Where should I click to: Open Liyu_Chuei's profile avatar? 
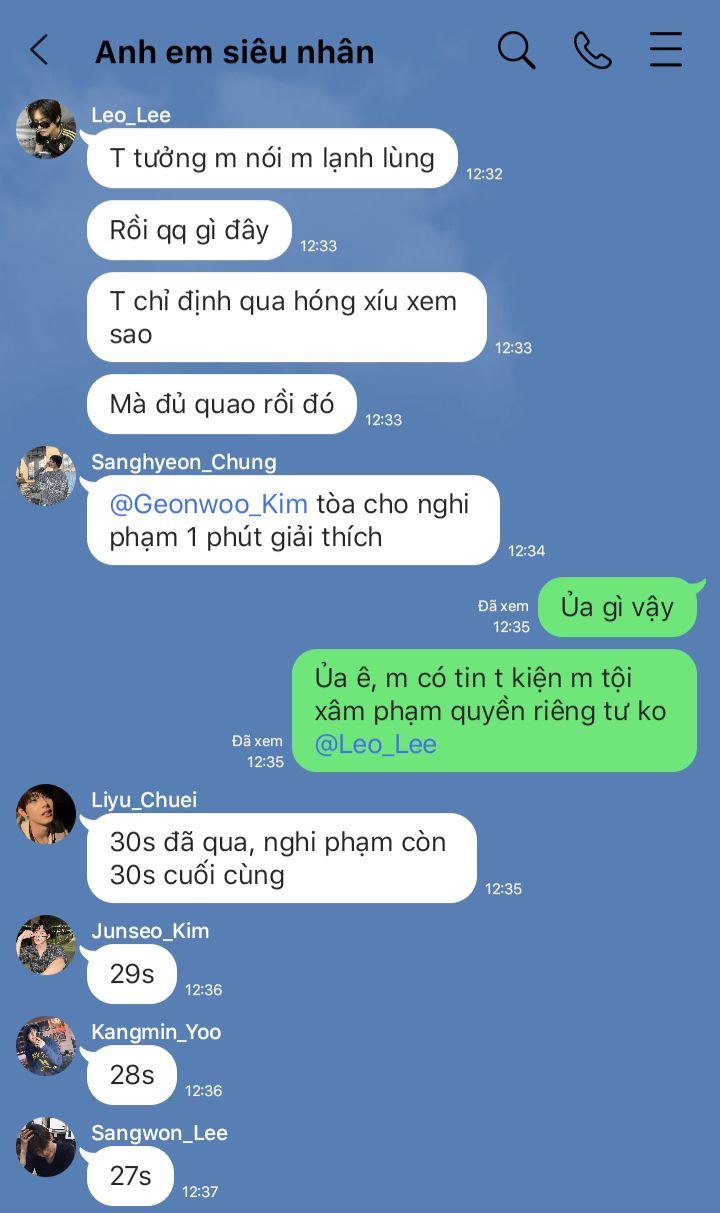pos(46,814)
